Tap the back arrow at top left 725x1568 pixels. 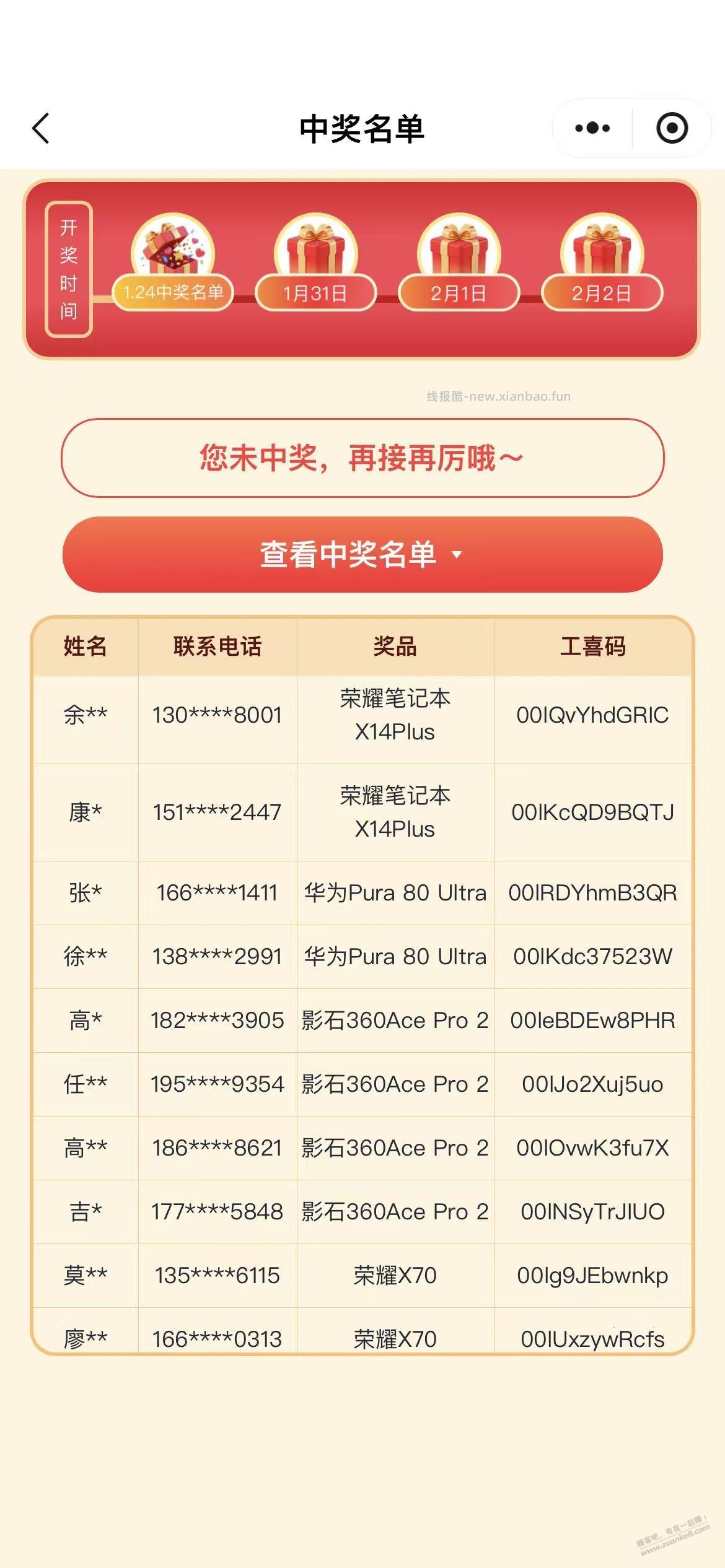point(40,127)
